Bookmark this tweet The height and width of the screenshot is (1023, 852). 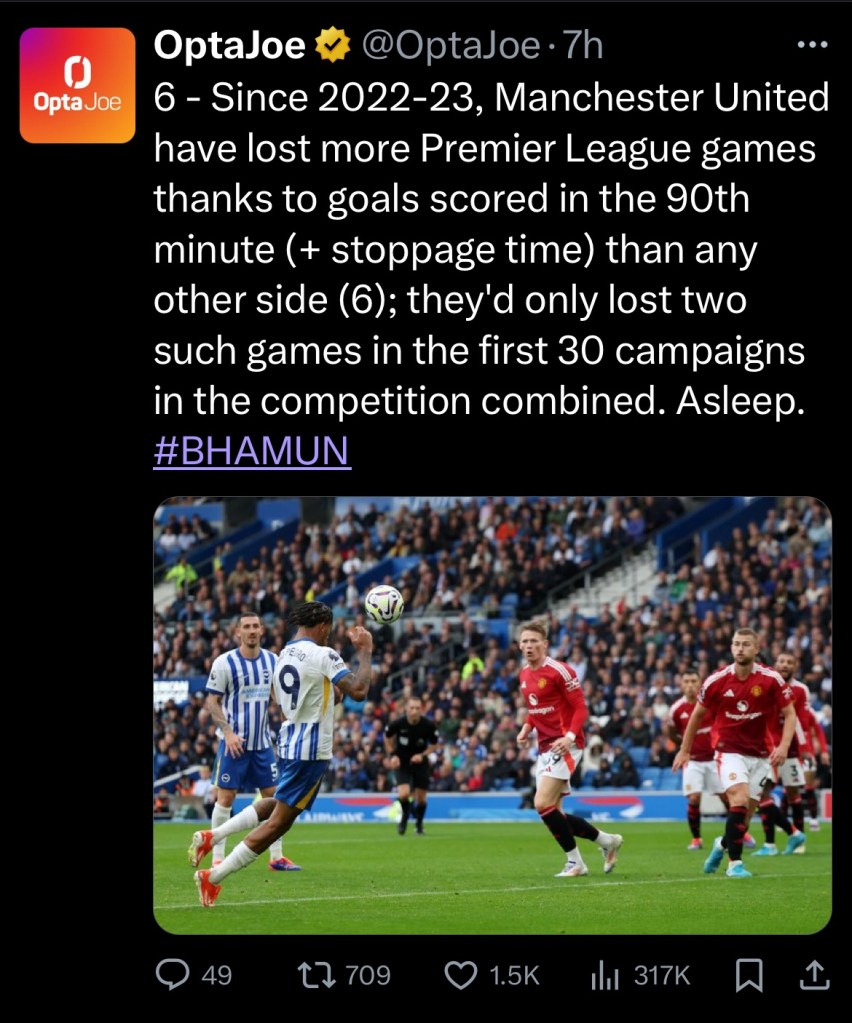[748, 975]
